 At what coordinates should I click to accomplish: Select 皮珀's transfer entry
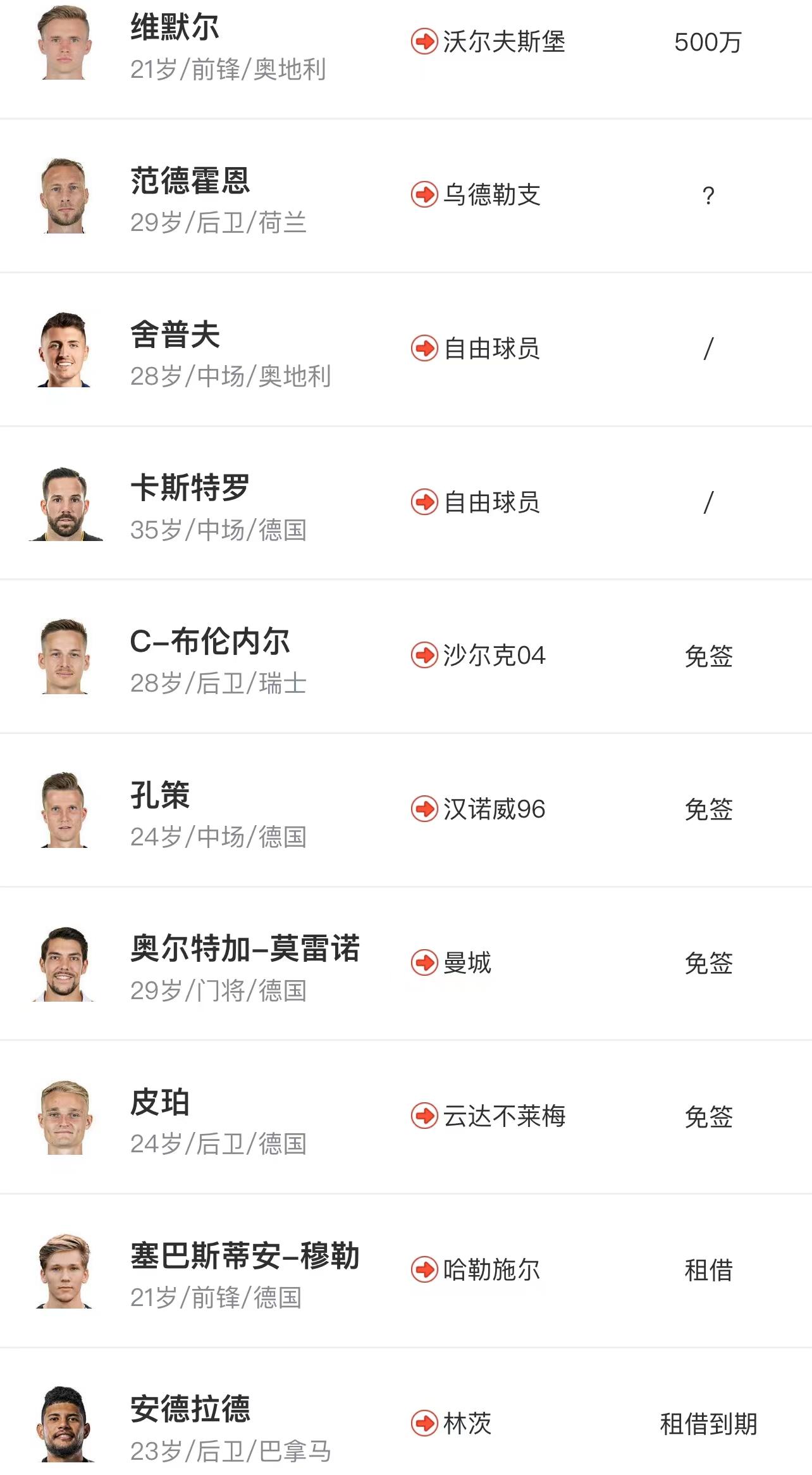(160, 1103)
